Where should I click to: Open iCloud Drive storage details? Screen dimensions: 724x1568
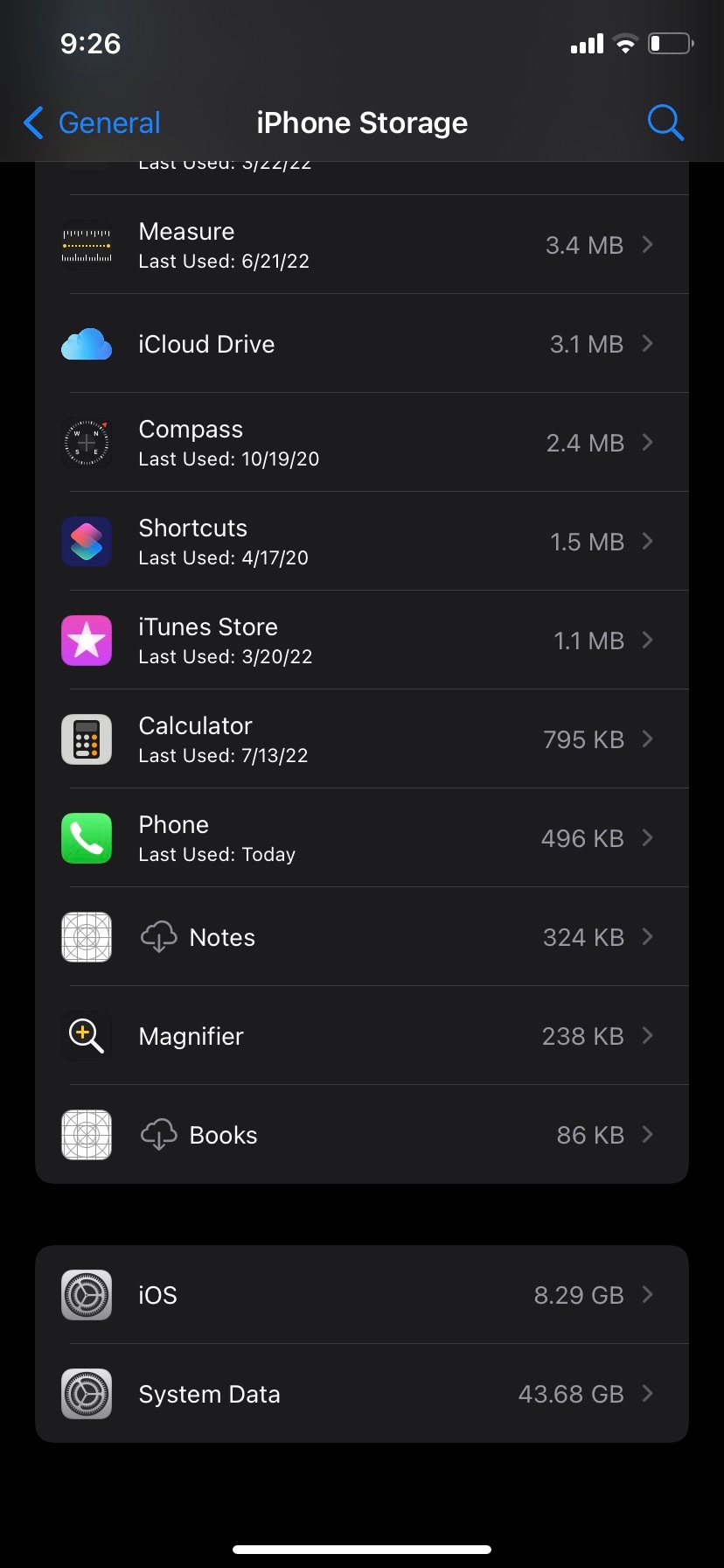(x=362, y=344)
